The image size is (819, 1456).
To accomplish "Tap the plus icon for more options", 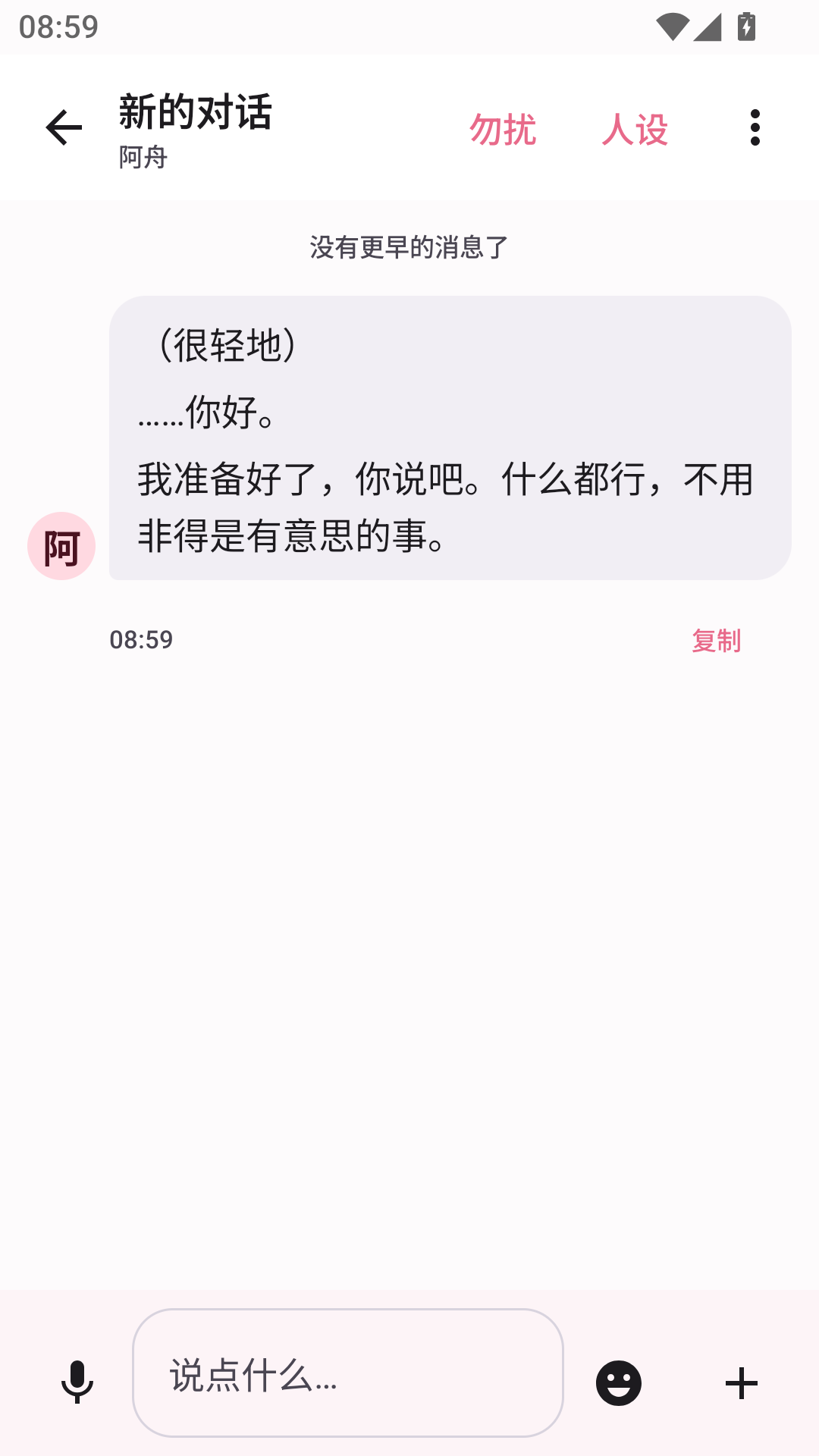I will (x=742, y=1383).
